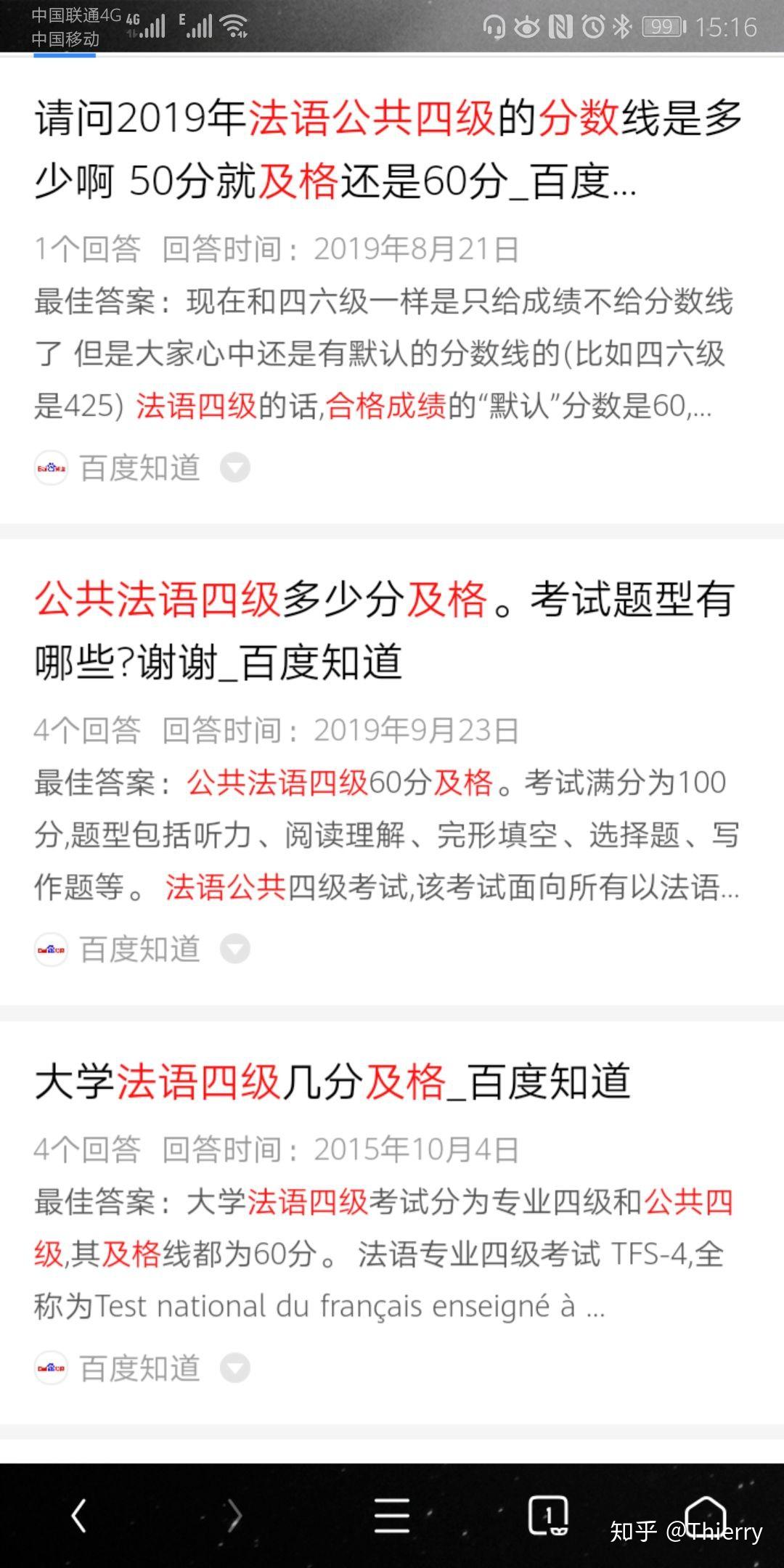Expand the dropdown arrow beside 百度知道 under the 2015年10月4日 answer
This screenshot has height=1568, width=784.
click(x=235, y=1368)
